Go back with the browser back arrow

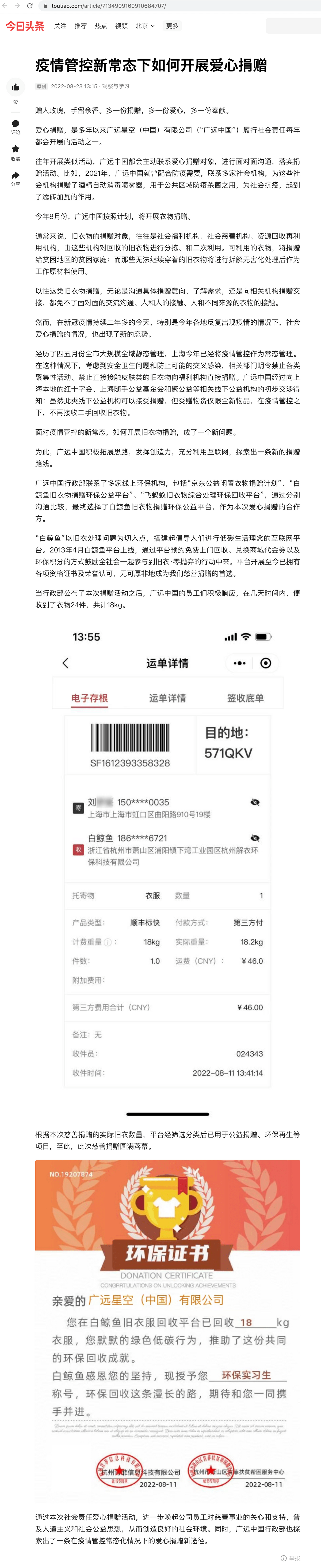coord(5,5)
